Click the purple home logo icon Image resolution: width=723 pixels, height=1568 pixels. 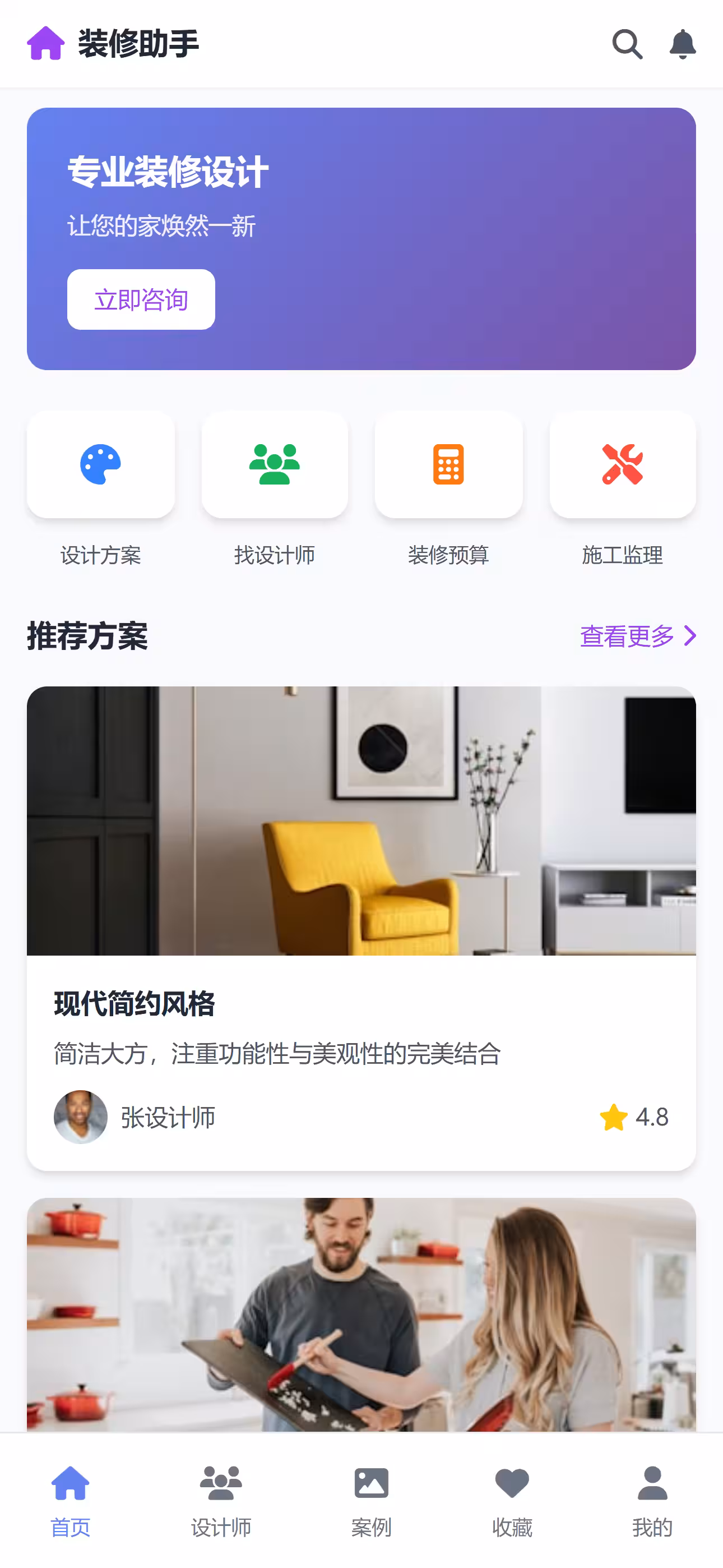[x=45, y=43]
